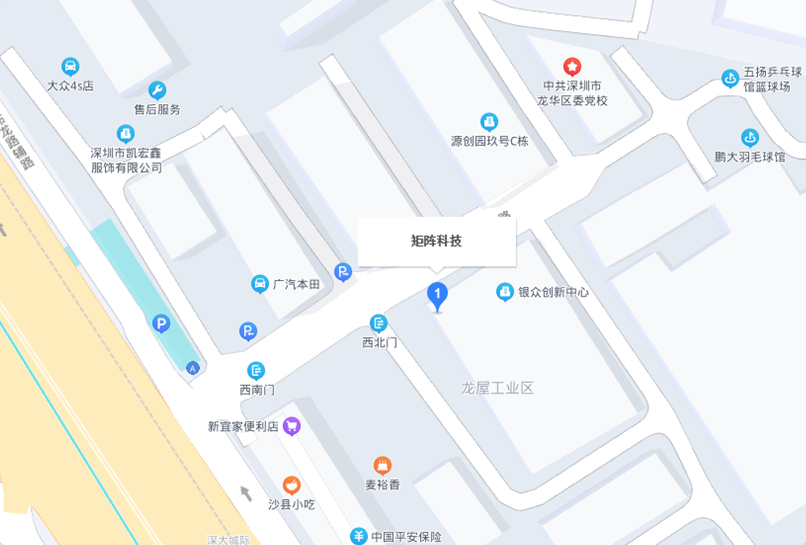Screen dimensions: 806x545
Task: Open the 鹏大羽毛球馆 sports marker
Action: [749, 138]
